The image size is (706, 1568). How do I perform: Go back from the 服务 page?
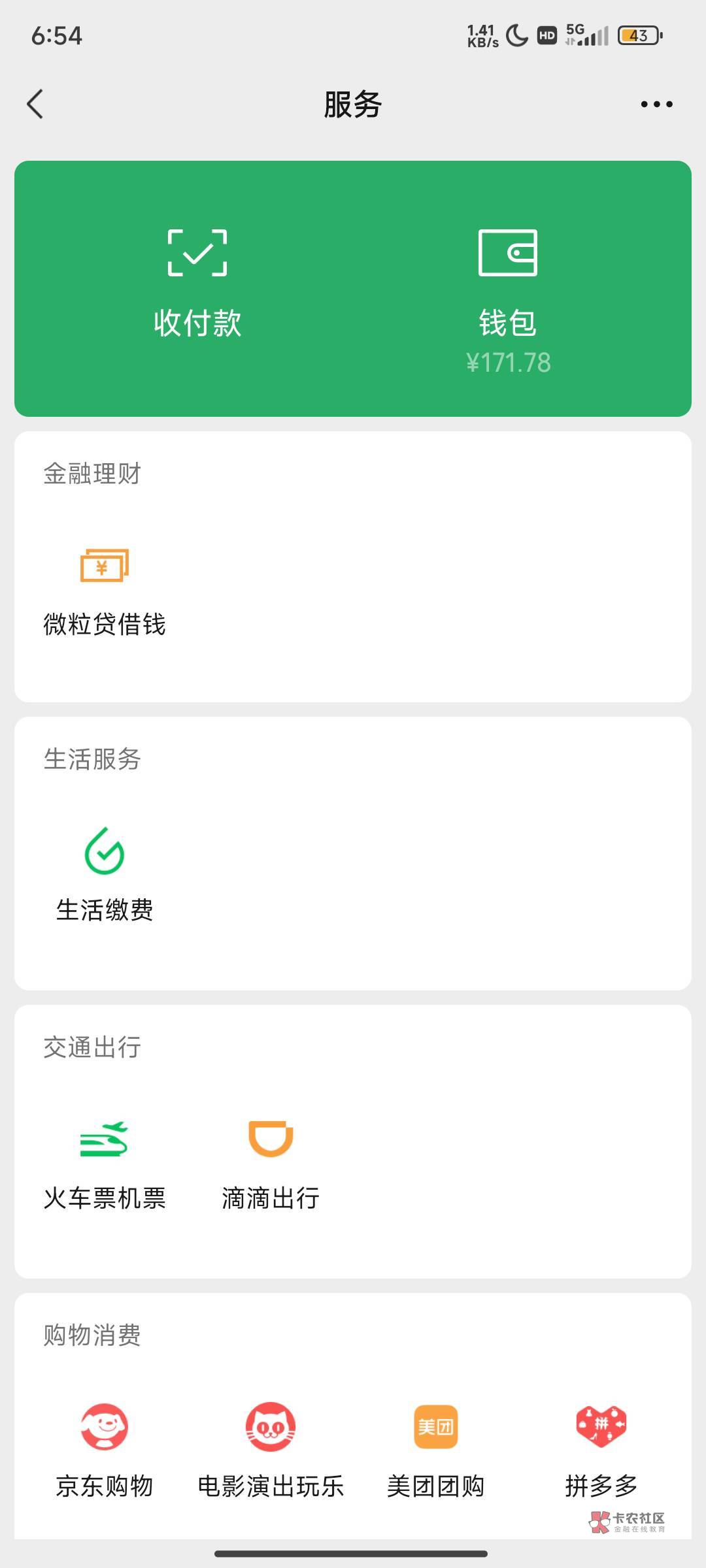point(35,104)
